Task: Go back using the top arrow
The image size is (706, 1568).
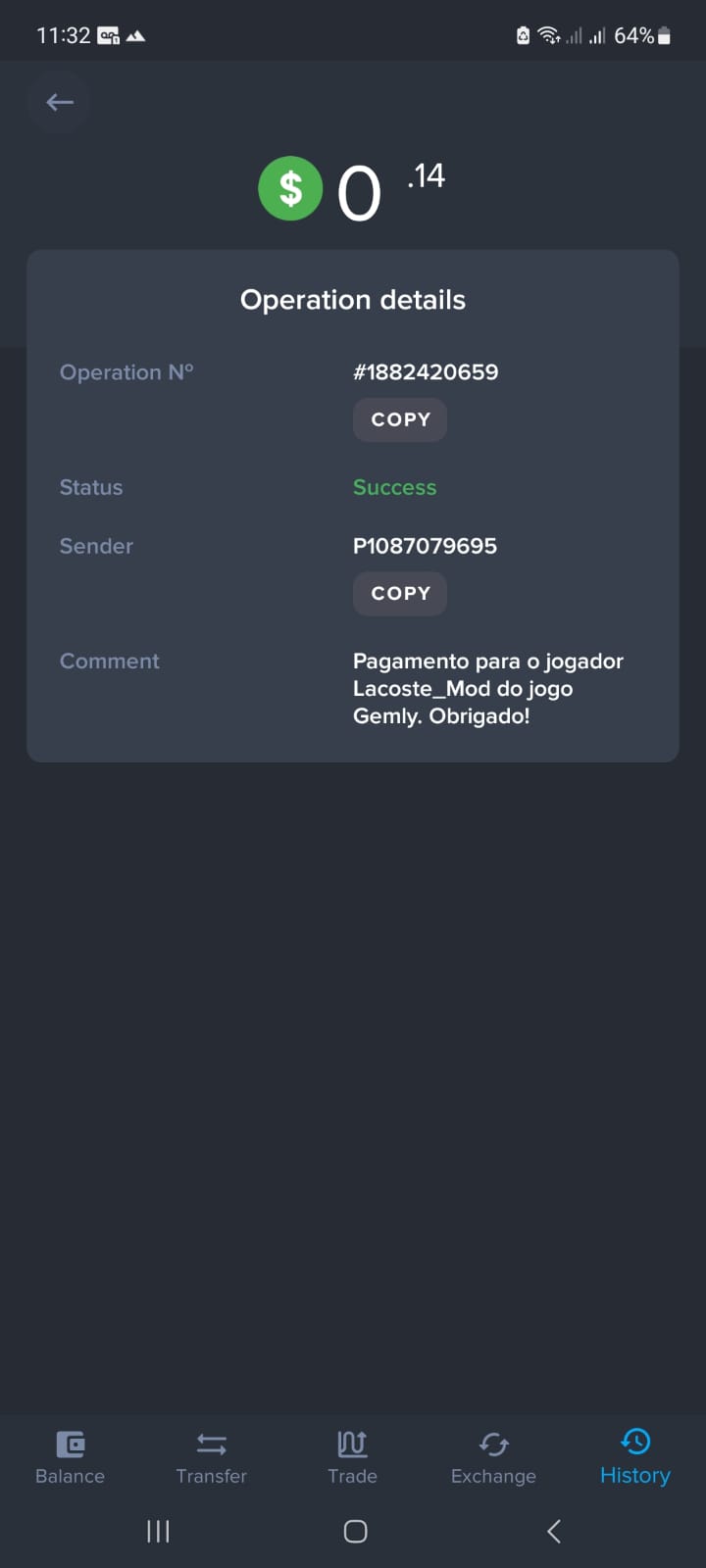Action: tap(60, 102)
